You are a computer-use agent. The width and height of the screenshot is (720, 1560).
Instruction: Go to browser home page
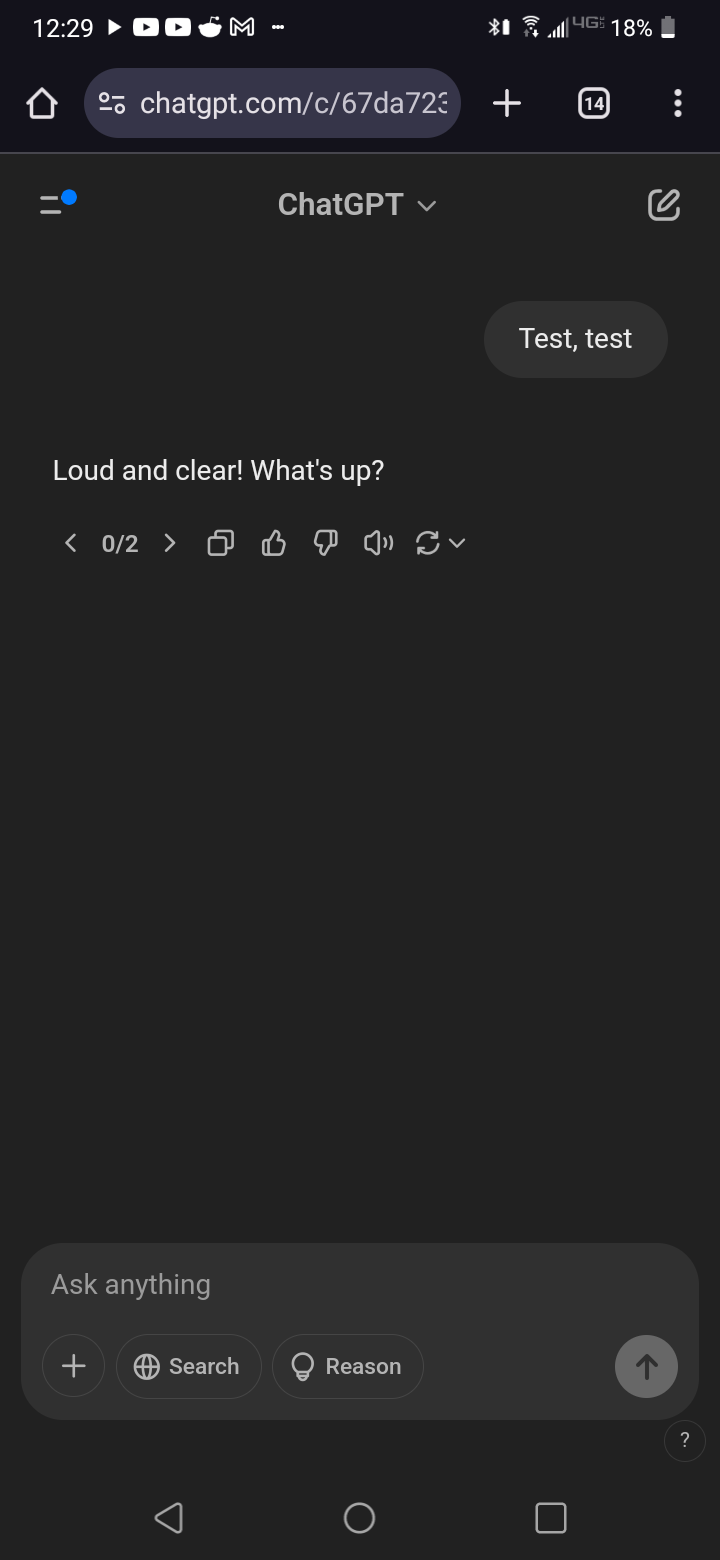(x=42, y=103)
